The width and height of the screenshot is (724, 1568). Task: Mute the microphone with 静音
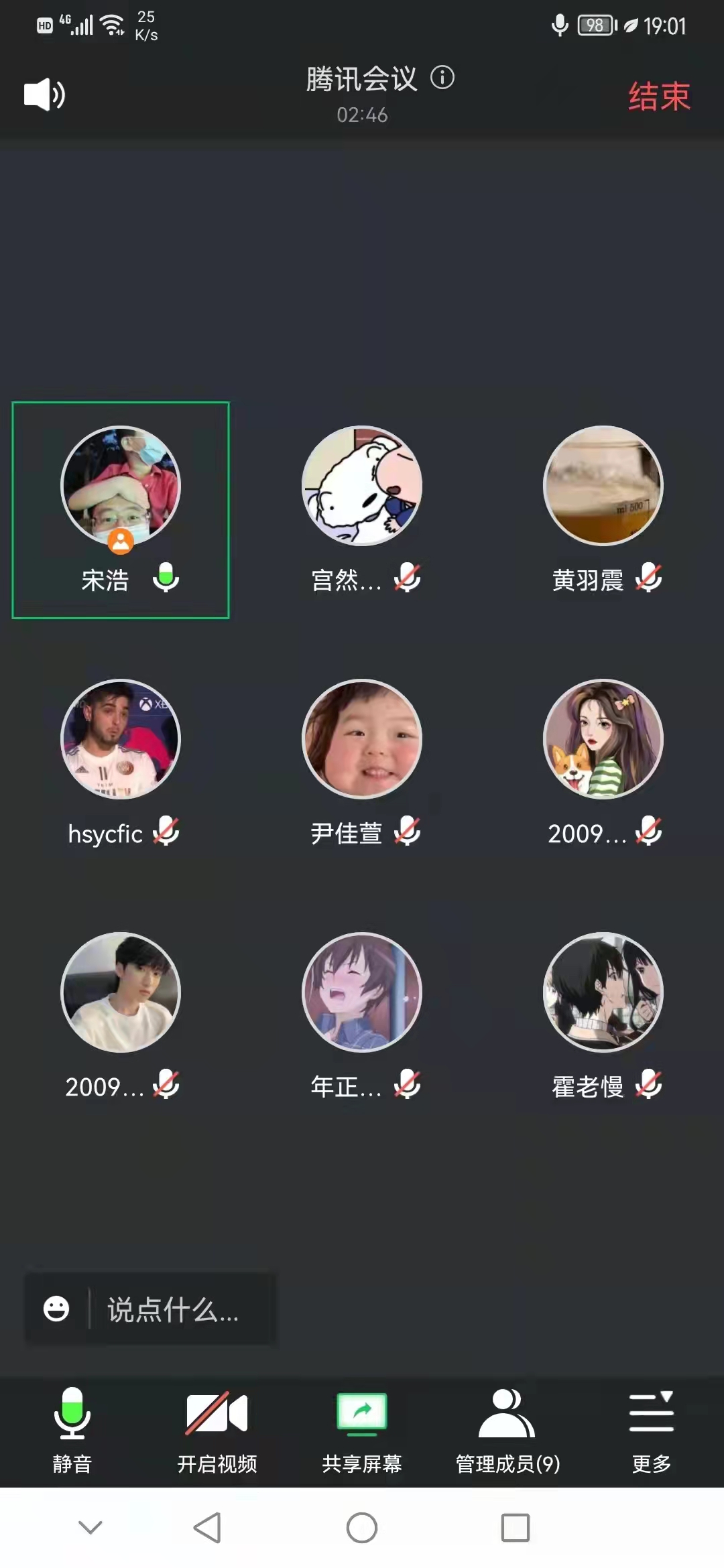[72, 1429]
